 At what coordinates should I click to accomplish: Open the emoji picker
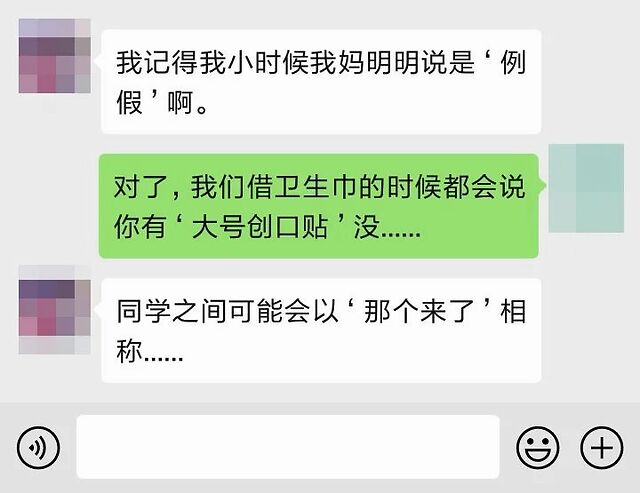(x=537, y=446)
